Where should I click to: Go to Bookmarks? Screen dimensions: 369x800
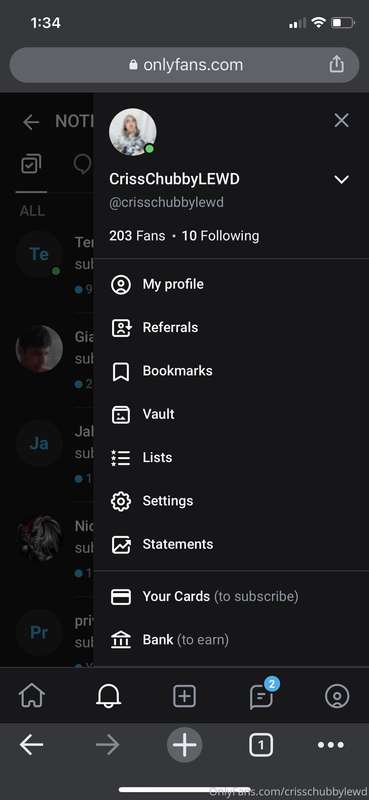click(231, 371)
